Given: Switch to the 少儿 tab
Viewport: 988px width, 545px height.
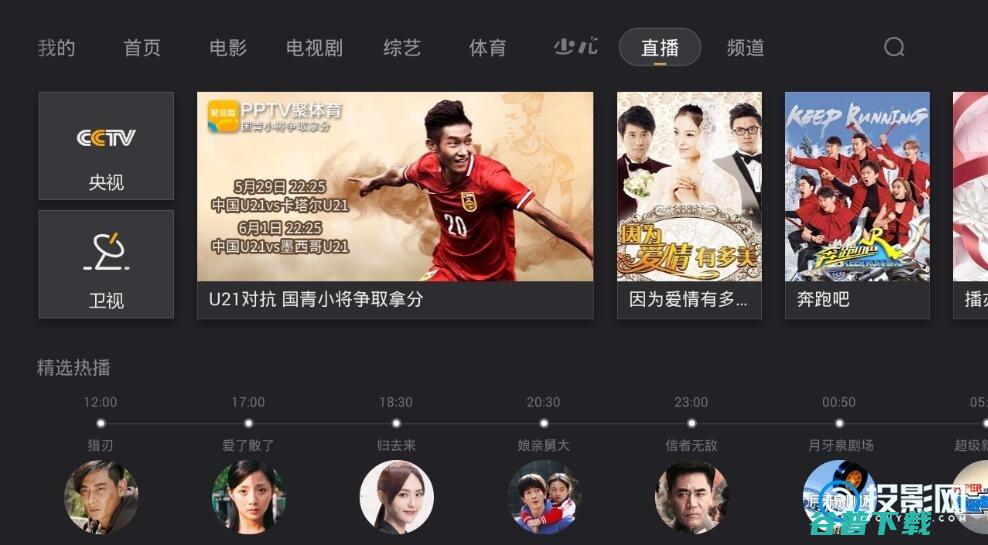Looking at the screenshot, I should point(575,47).
